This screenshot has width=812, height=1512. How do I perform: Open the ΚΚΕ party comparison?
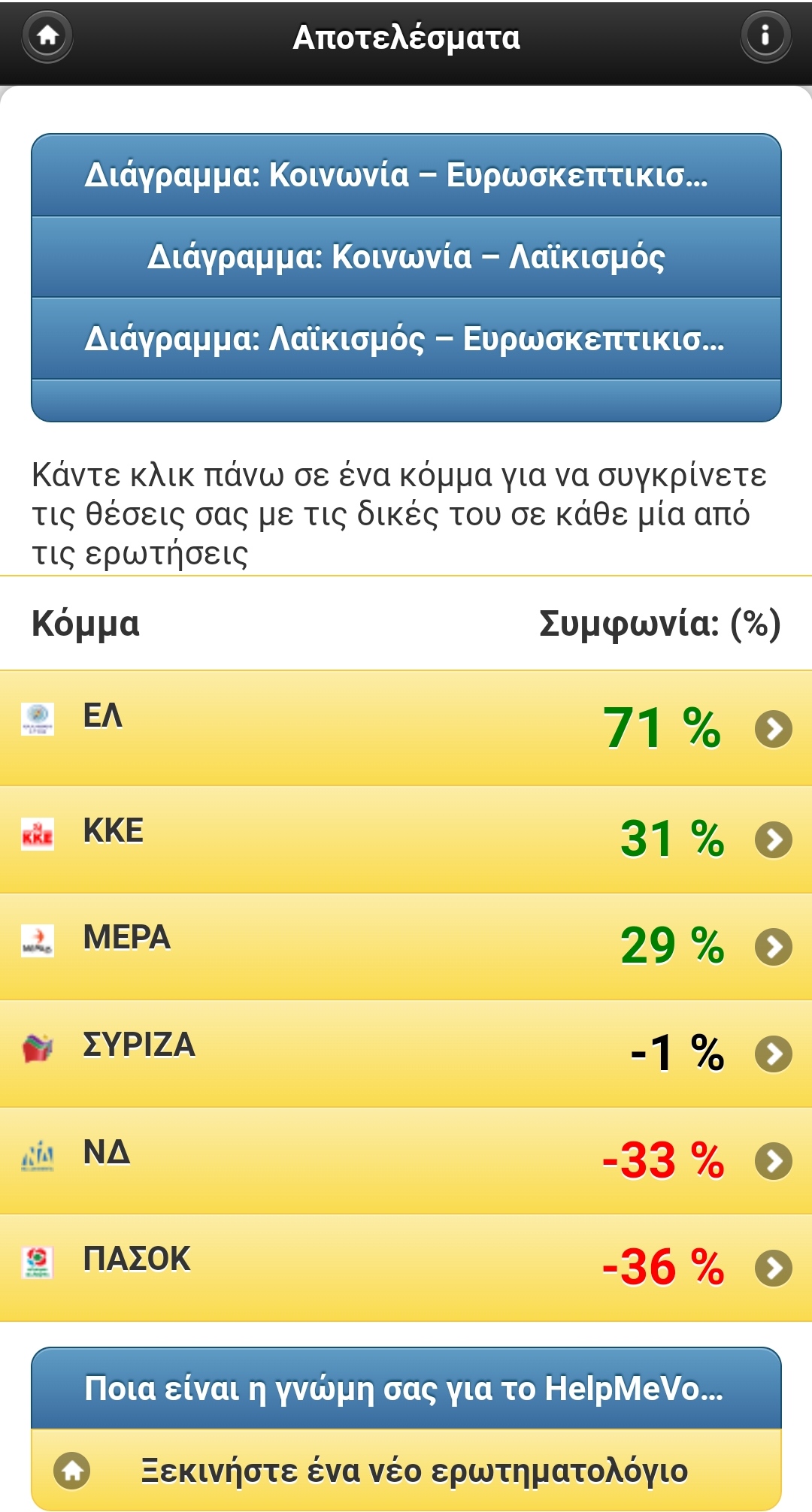[x=406, y=839]
